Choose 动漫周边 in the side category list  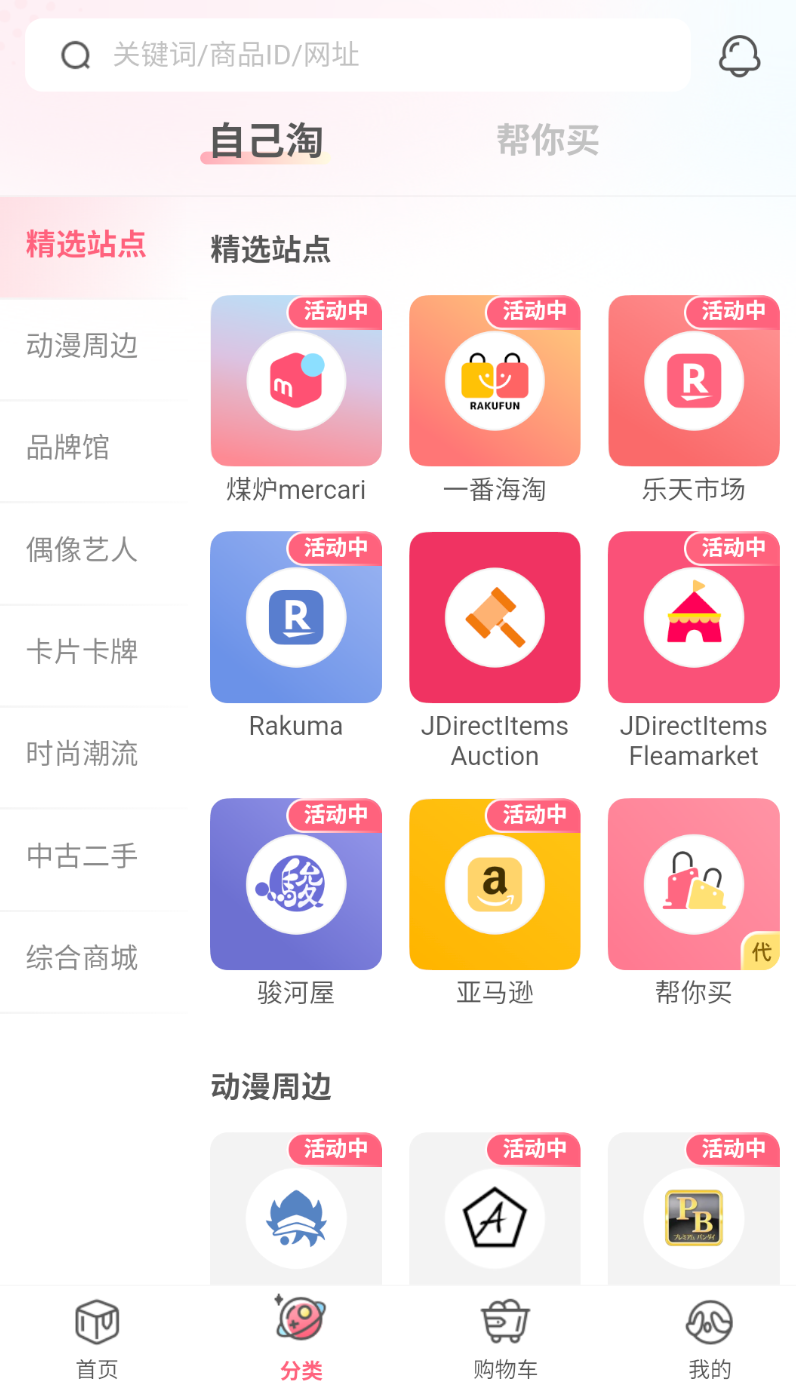[91, 347]
